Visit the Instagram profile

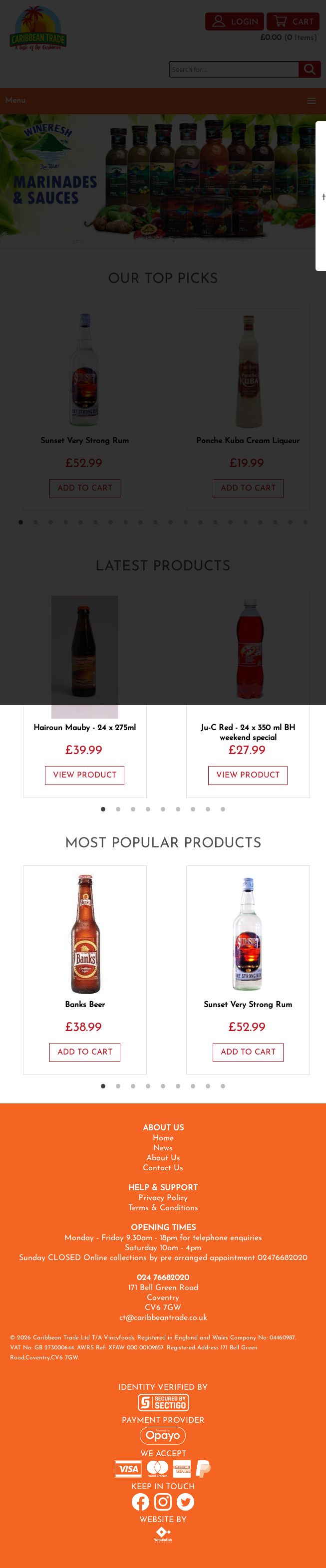tap(163, 1502)
